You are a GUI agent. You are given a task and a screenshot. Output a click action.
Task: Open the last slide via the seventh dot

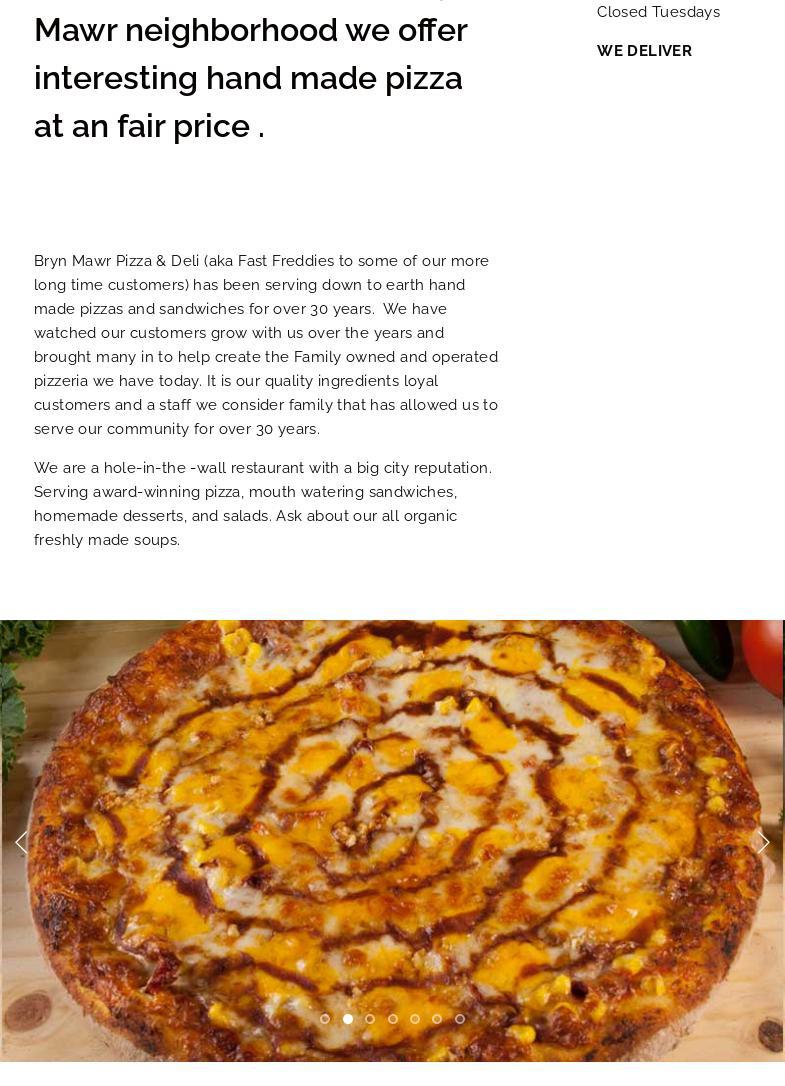pos(460,1019)
